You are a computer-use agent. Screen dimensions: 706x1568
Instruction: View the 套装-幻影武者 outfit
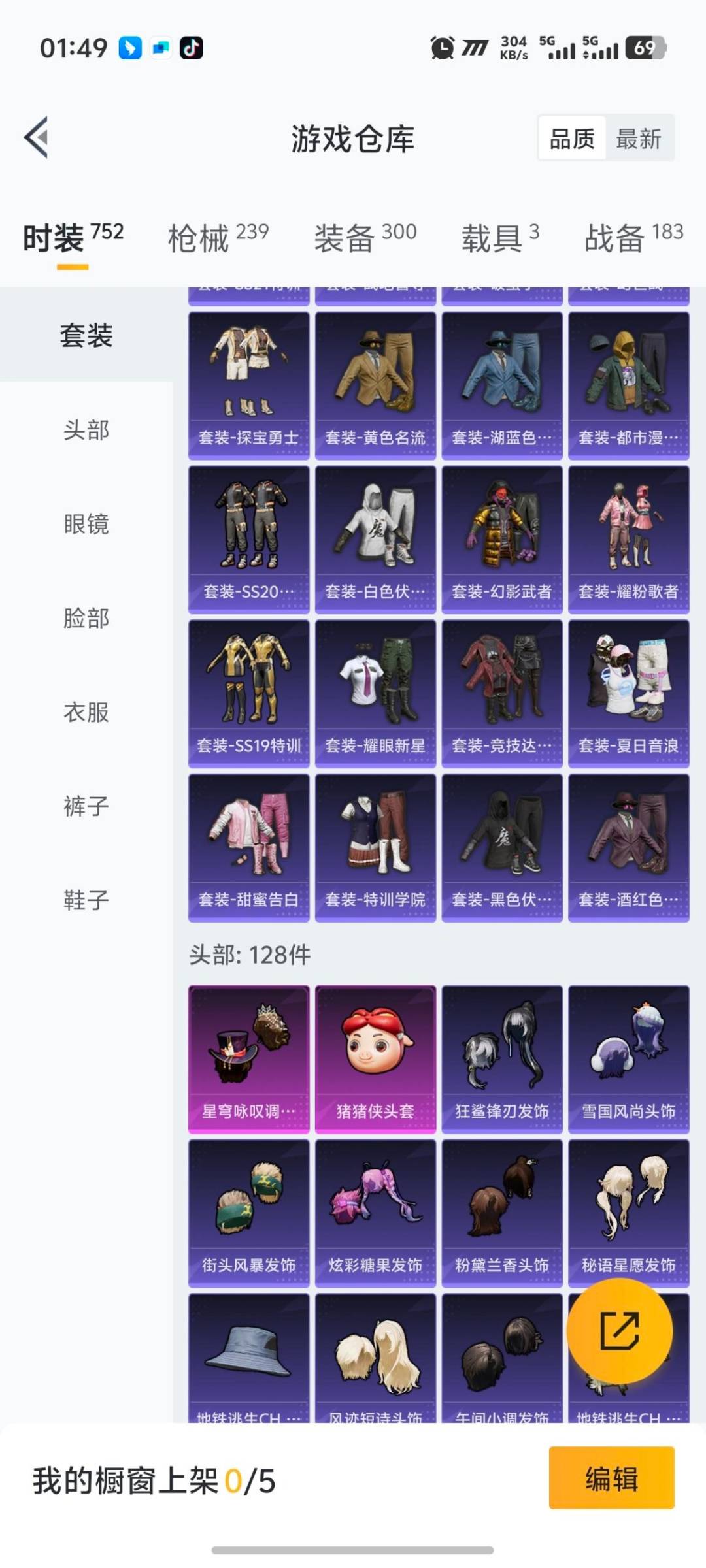point(502,540)
